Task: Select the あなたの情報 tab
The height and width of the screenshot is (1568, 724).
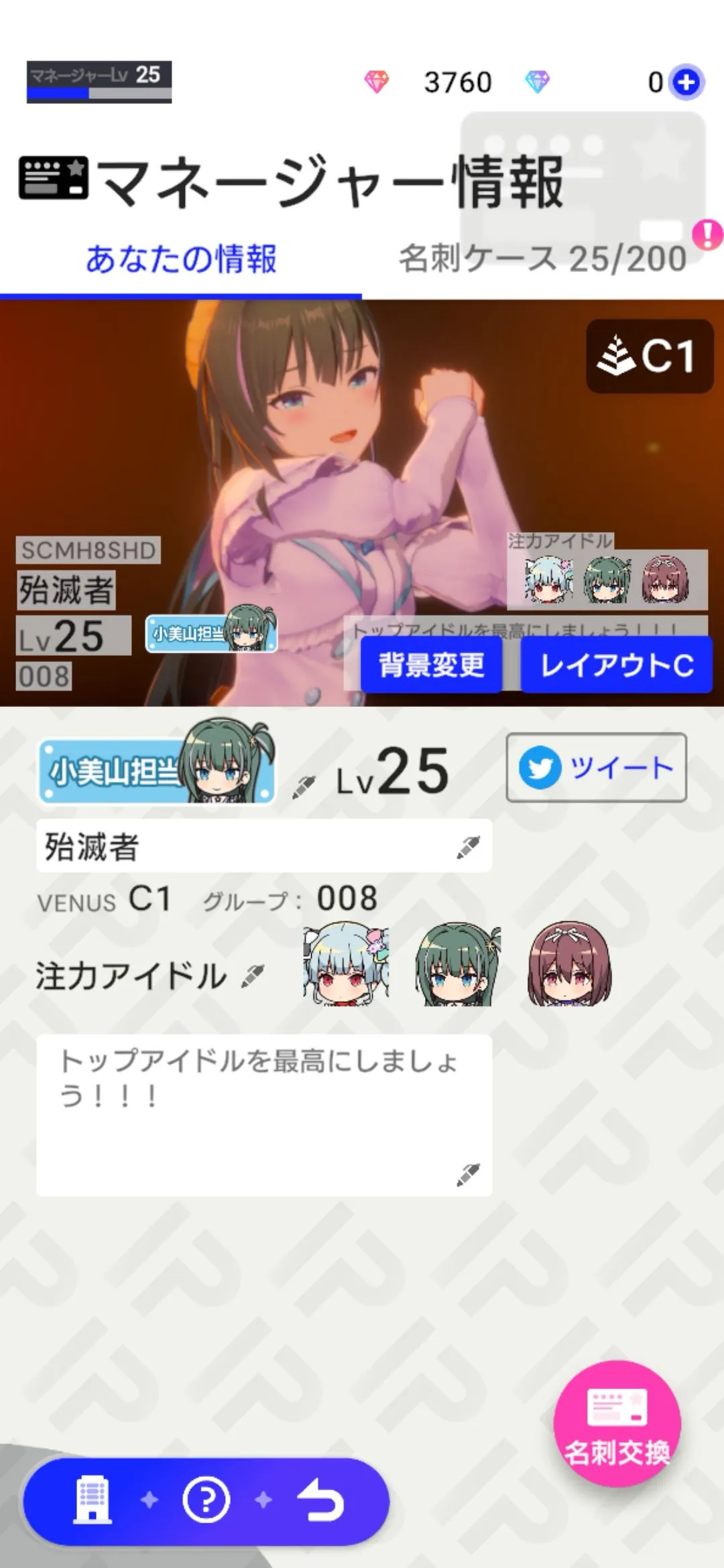Action: pyautogui.click(x=181, y=259)
